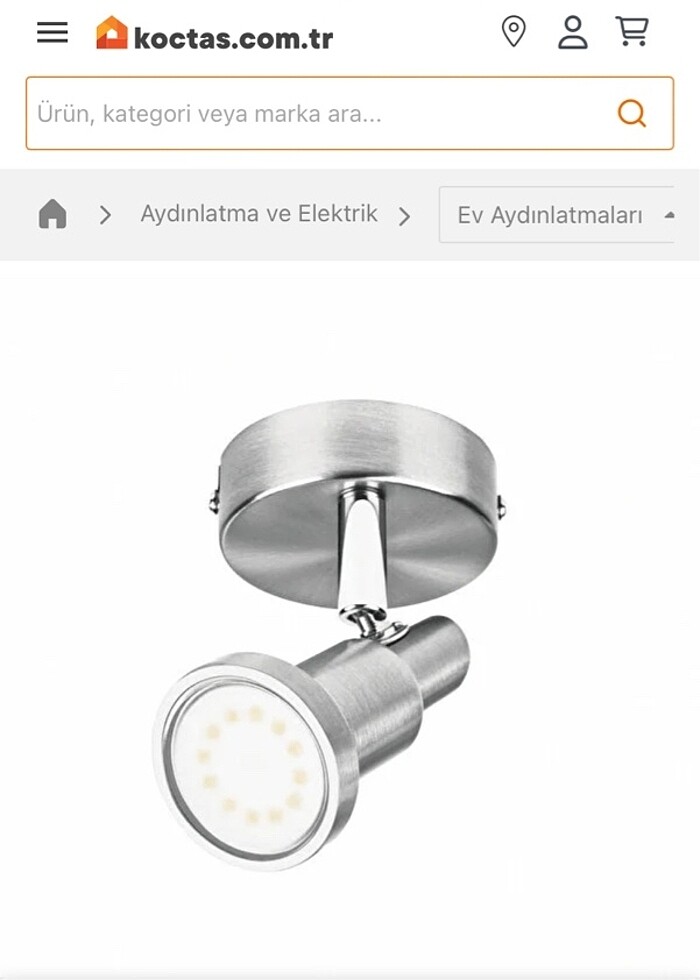Viewport: 700px width, 980px height.
Task: Open the hamburger menu
Action: 52,33
